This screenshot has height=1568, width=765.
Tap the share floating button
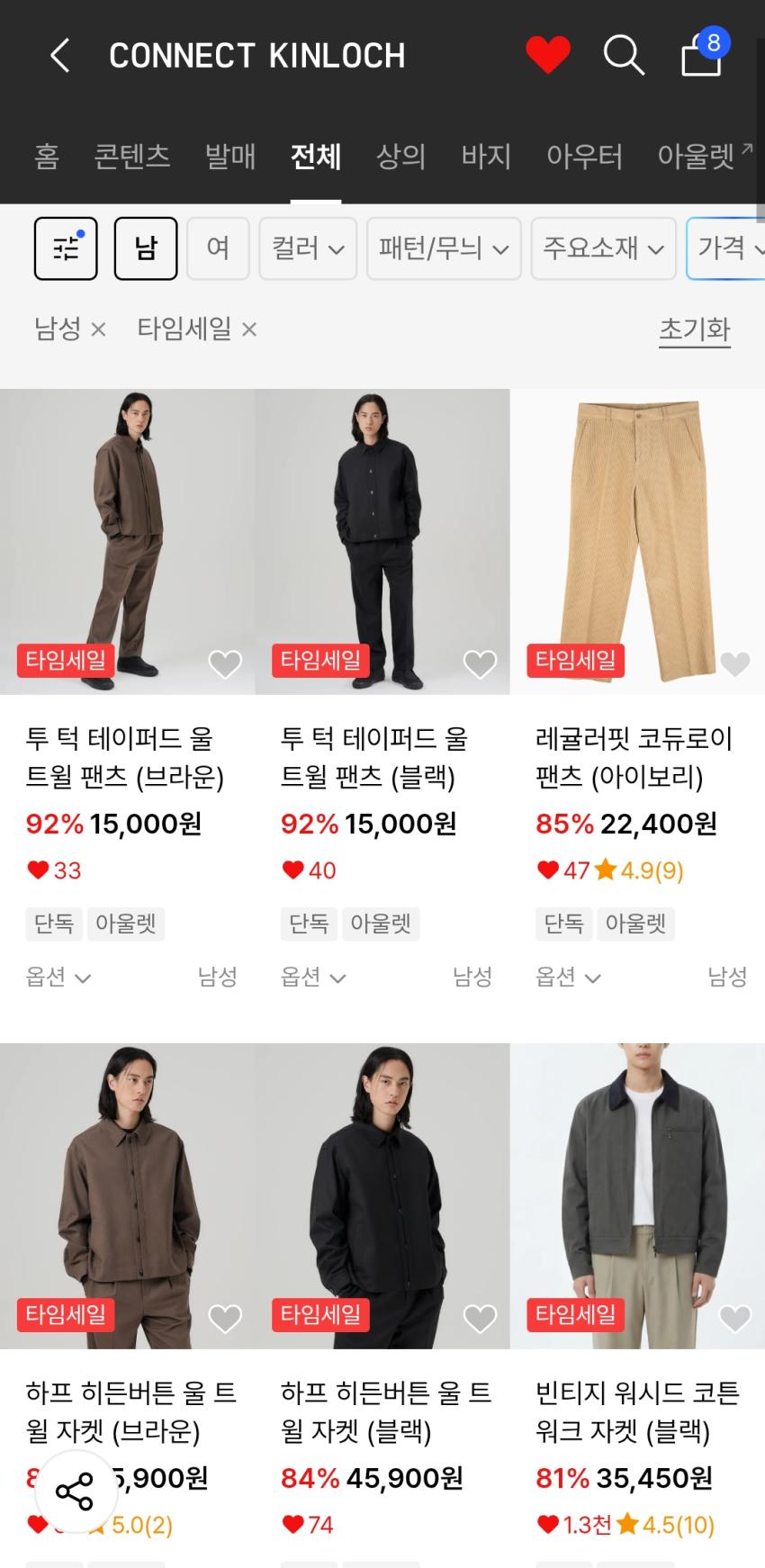tap(76, 1491)
